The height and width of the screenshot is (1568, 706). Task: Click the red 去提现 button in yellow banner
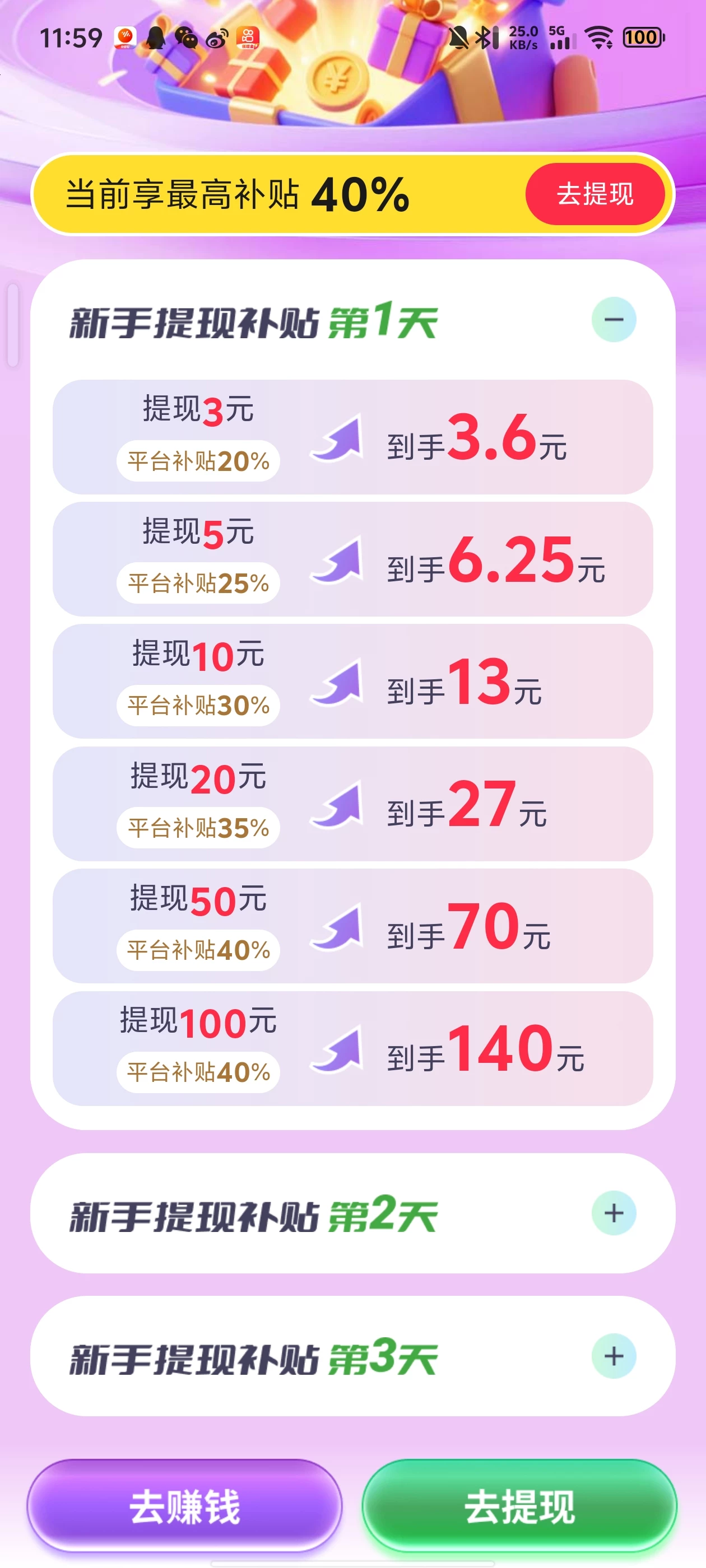[x=597, y=194]
